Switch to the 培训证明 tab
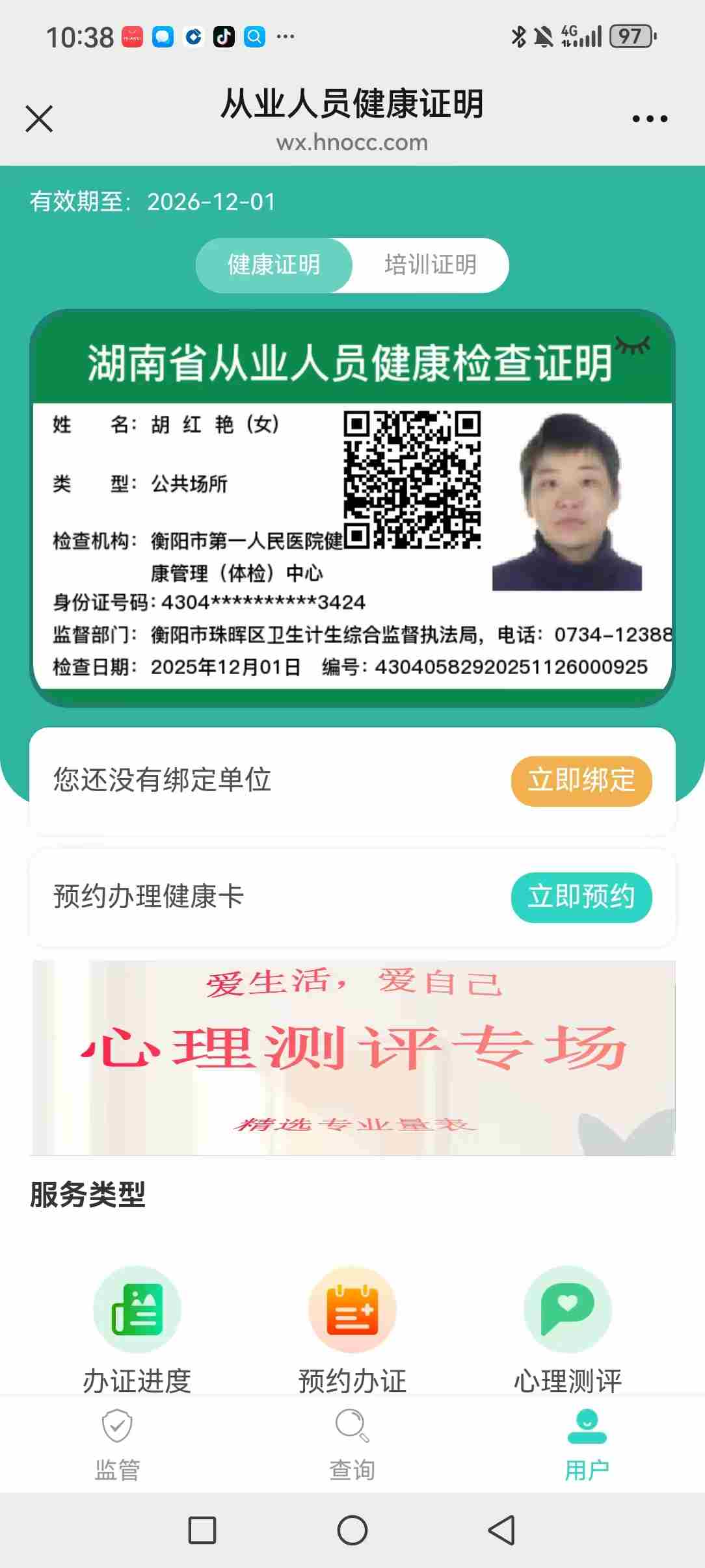 coord(431,265)
